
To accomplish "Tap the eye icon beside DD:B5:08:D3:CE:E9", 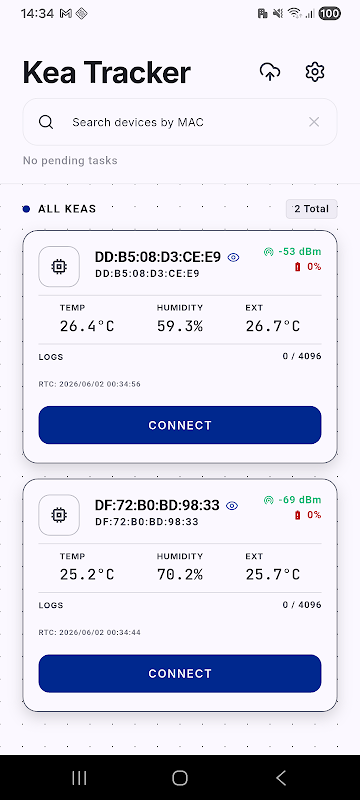I will pyautogui.click(x=234, y=258).
